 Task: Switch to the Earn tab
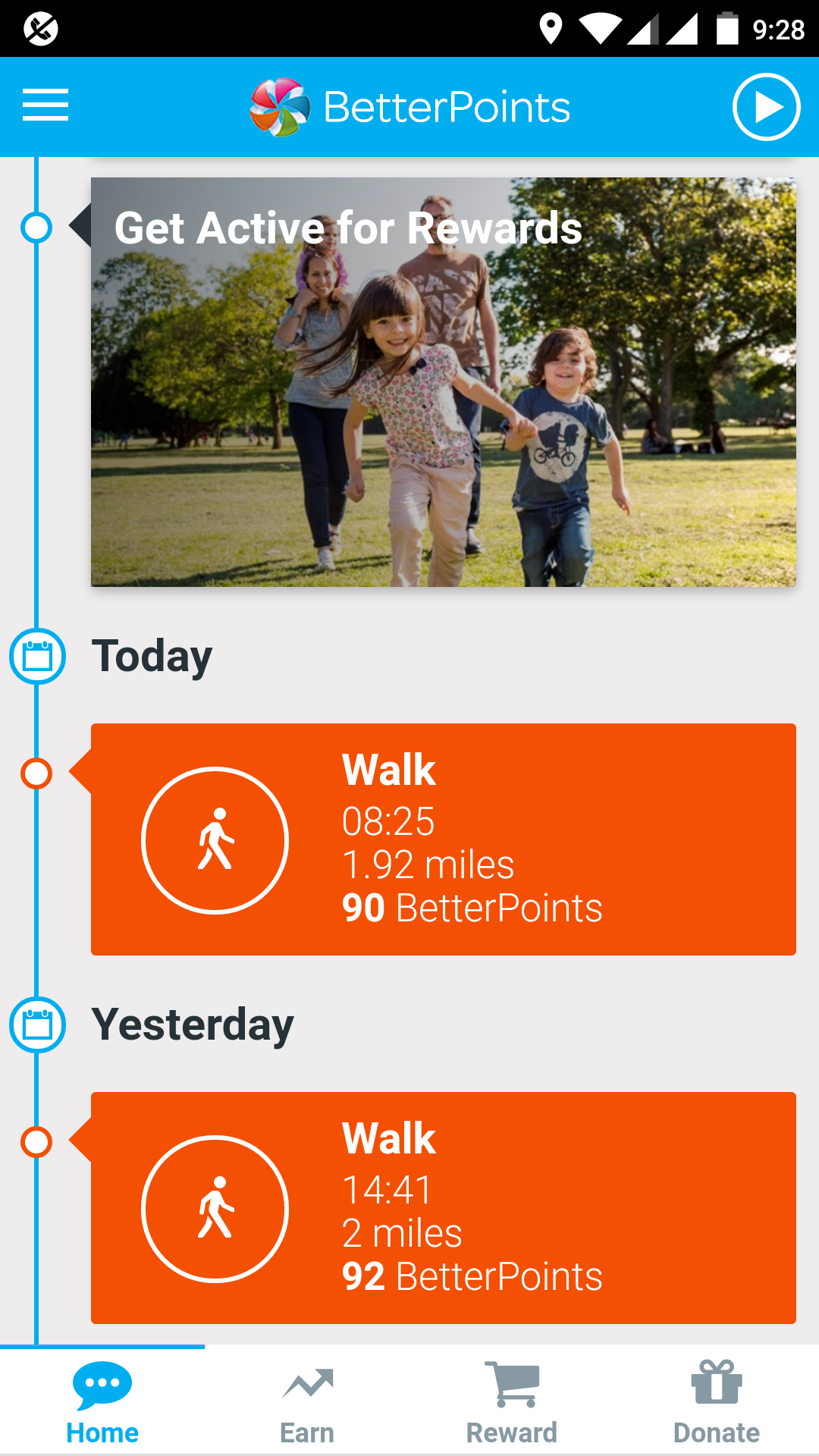[x=307, y=1401]
